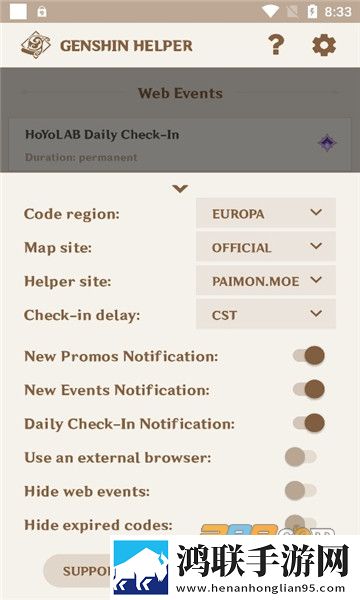Collapse the settings panel with the down chevron
This screenshot has width=360, height=600.
pyautogui.click(x=180, y=188)
